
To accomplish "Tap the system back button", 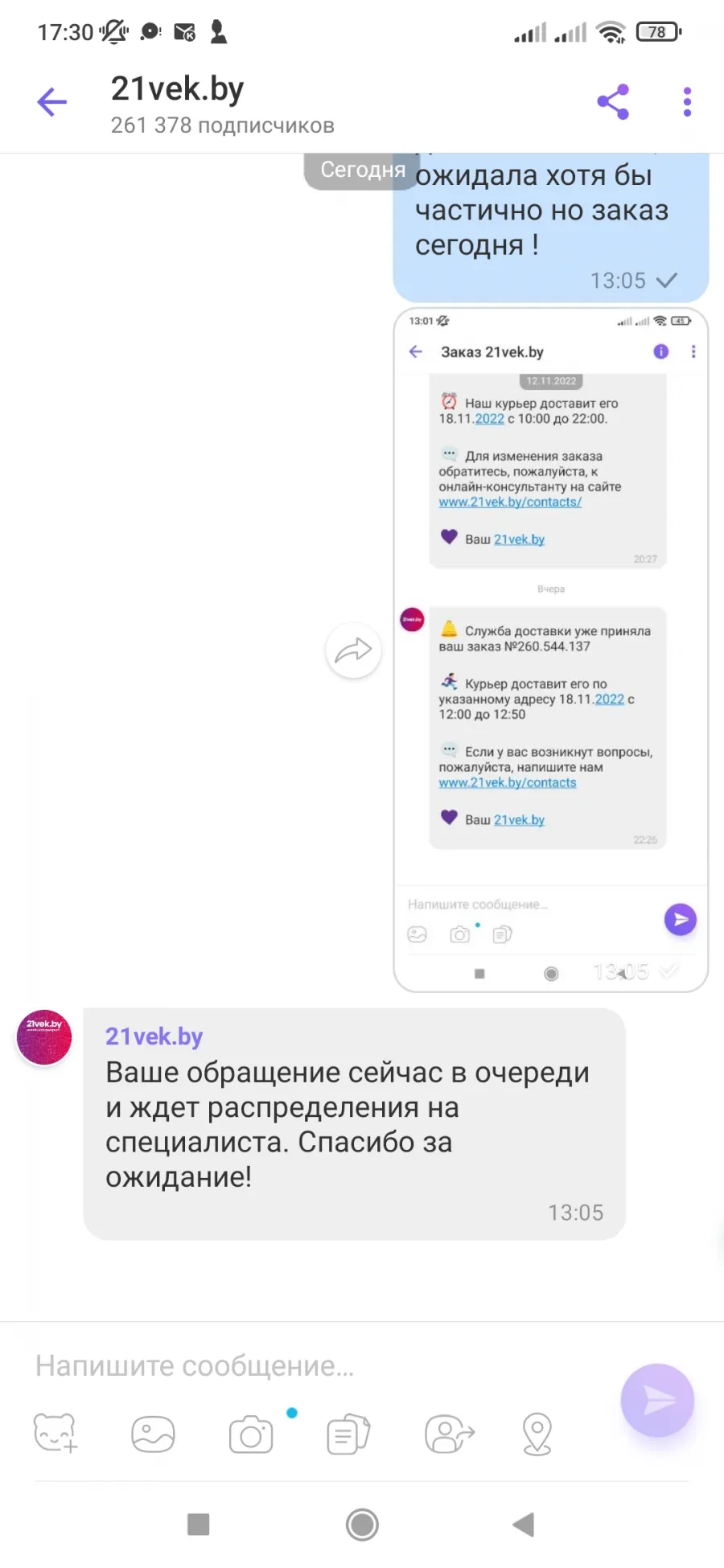I will pyautogui.click(x=524, y=1524).
